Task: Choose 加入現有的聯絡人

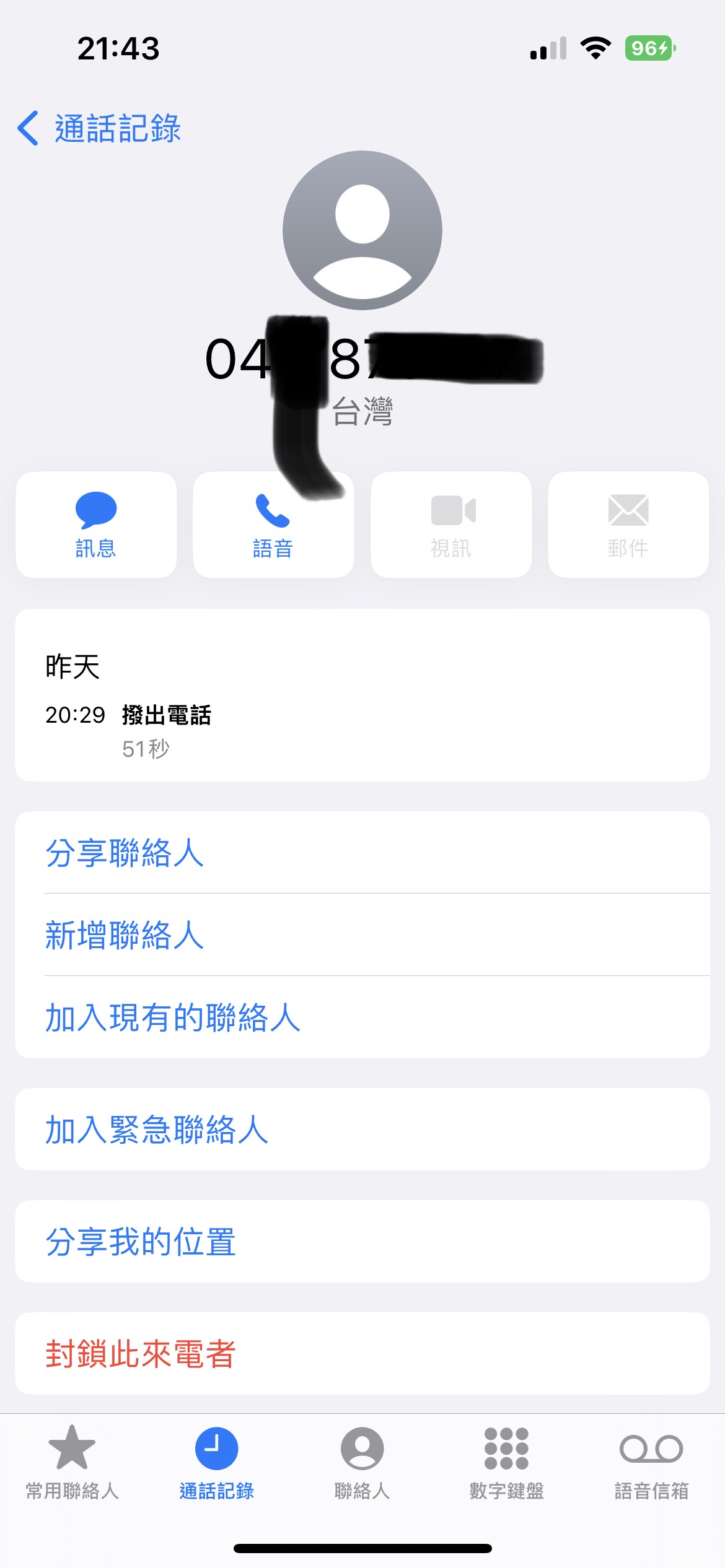Action: point(172,1017)
